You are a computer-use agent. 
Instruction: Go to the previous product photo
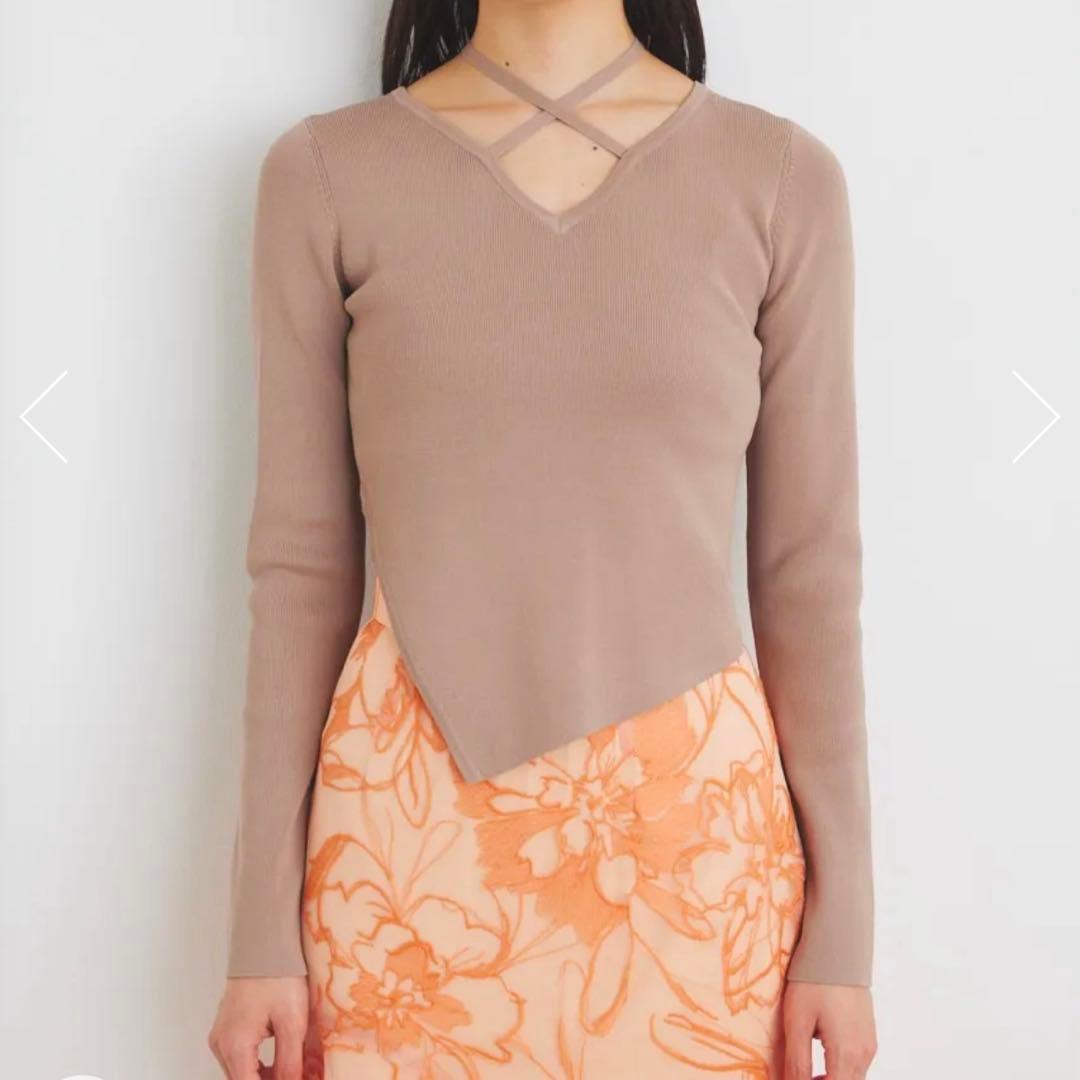pyautogui.click(x=44, y=417)
